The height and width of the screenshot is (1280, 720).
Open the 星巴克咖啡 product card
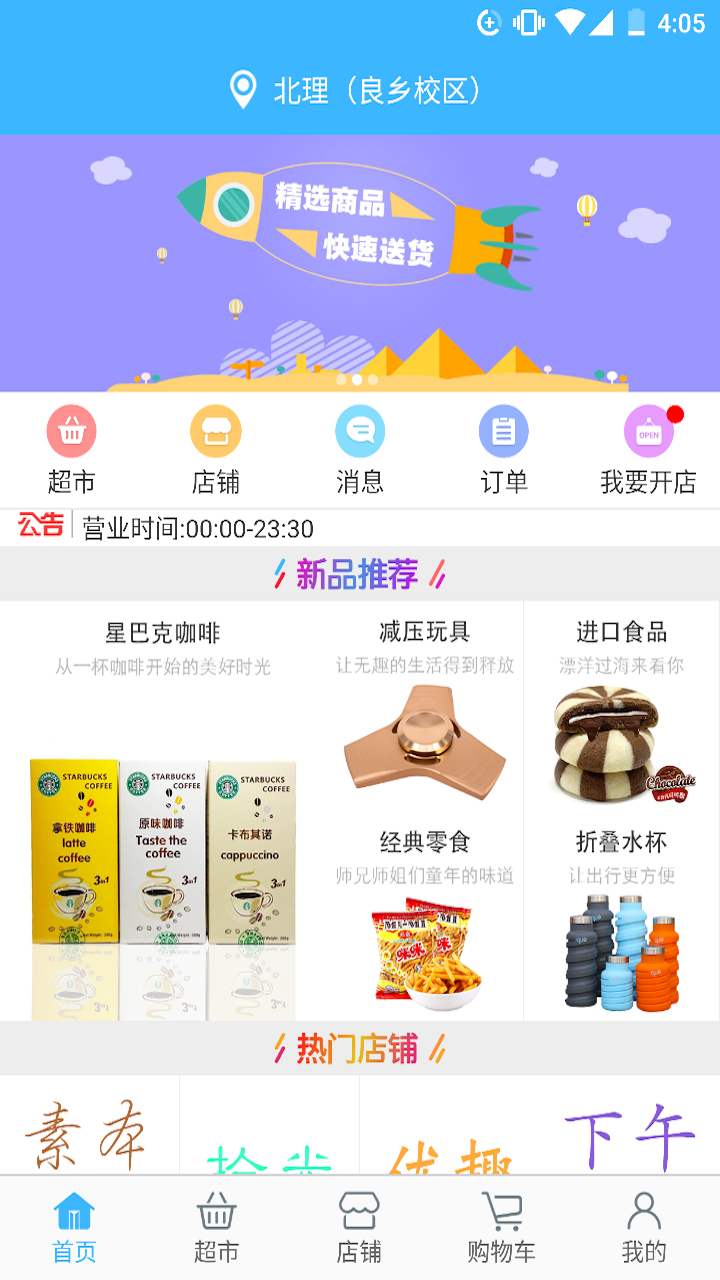coord(163,810)
